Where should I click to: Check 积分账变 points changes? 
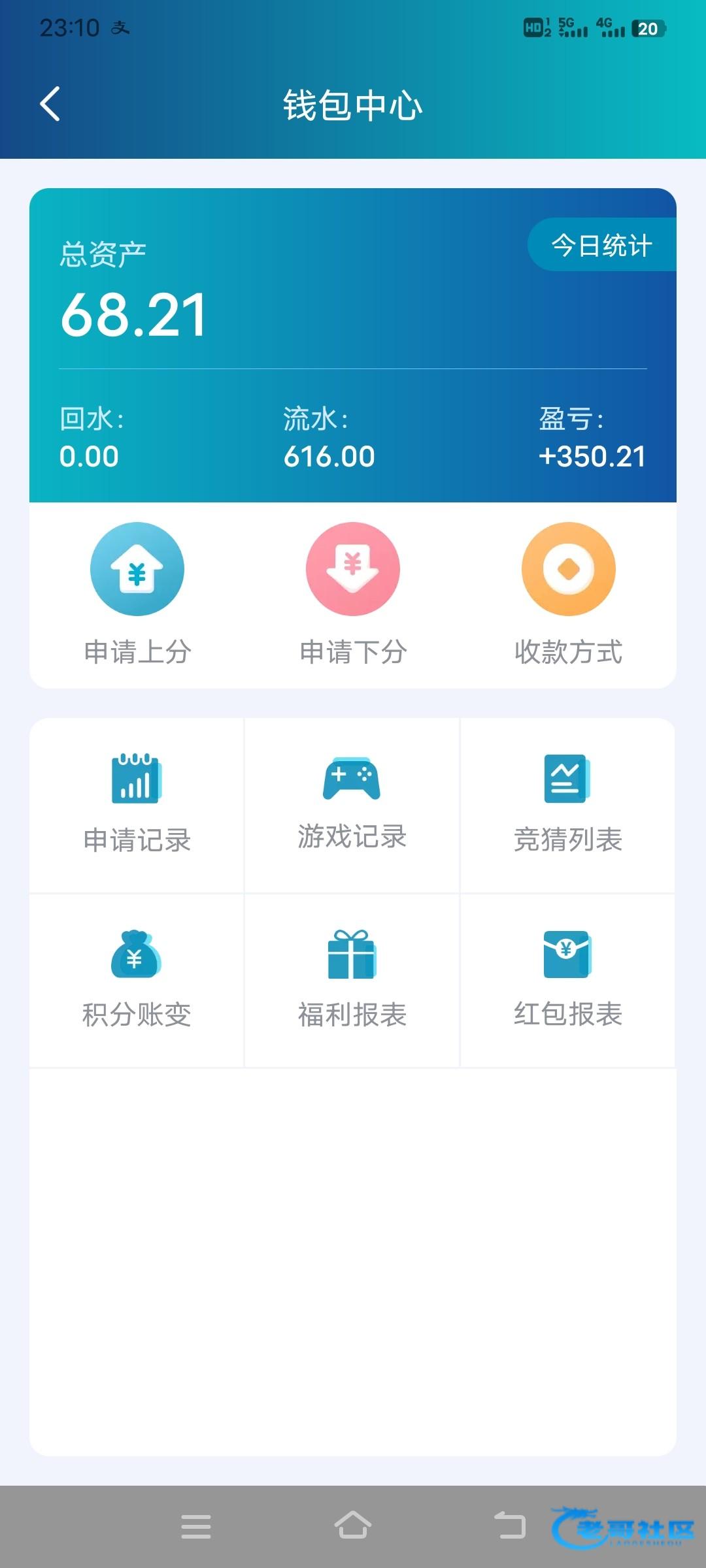point(137,980)
